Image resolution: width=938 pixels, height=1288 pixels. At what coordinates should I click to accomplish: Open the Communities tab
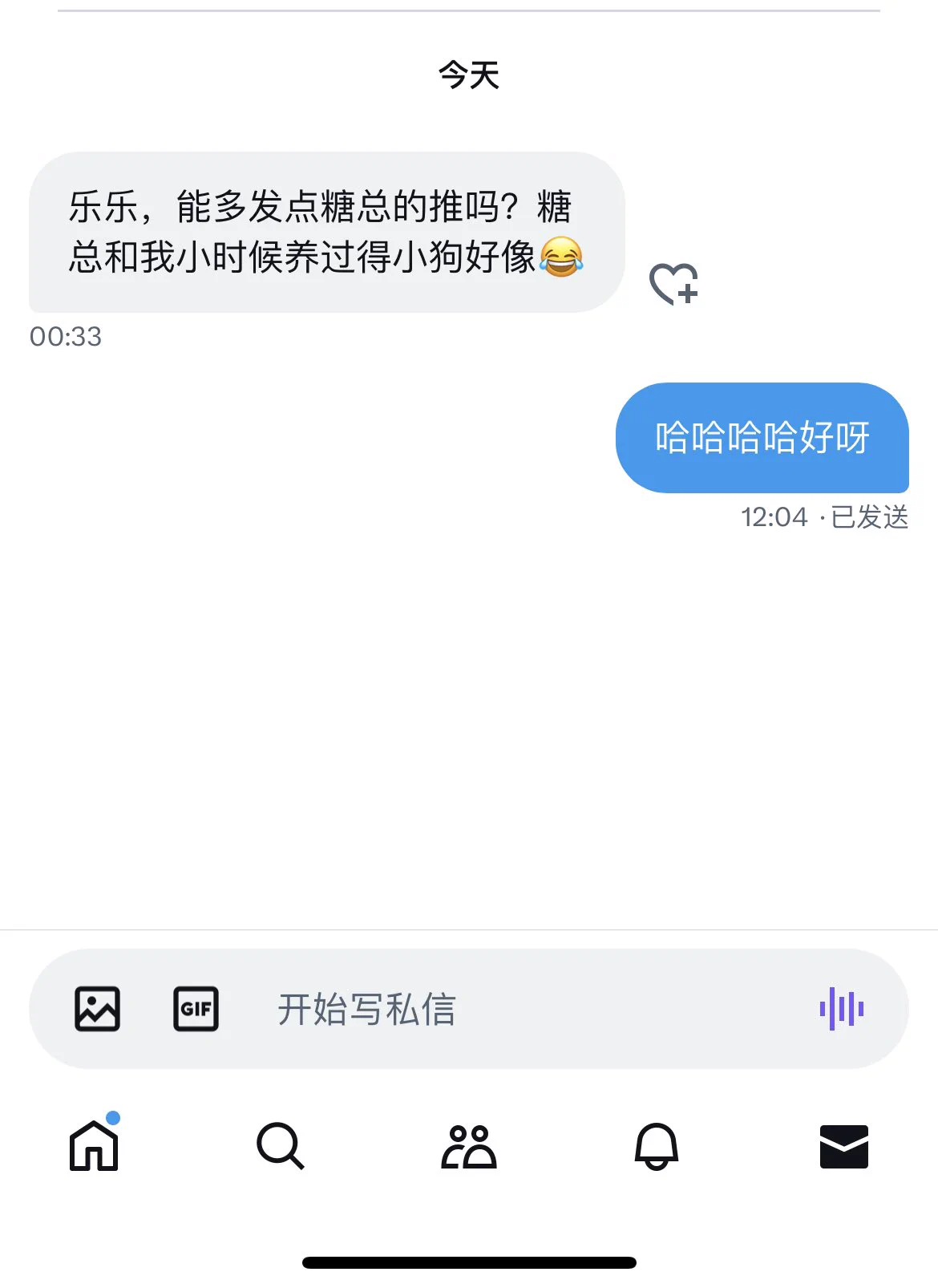(x=469, y=1146)
